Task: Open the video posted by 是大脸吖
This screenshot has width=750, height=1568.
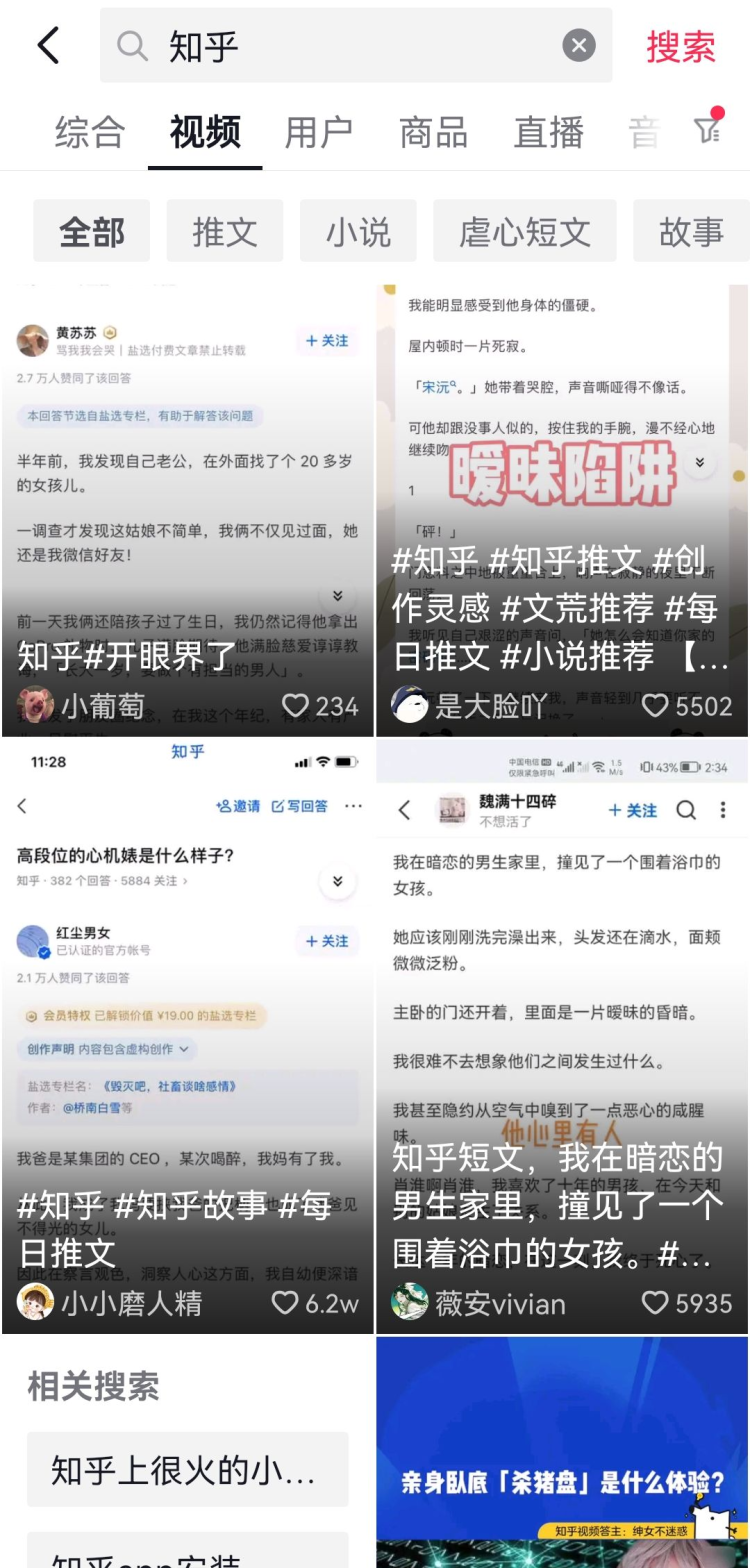Action: click(562, 500)
